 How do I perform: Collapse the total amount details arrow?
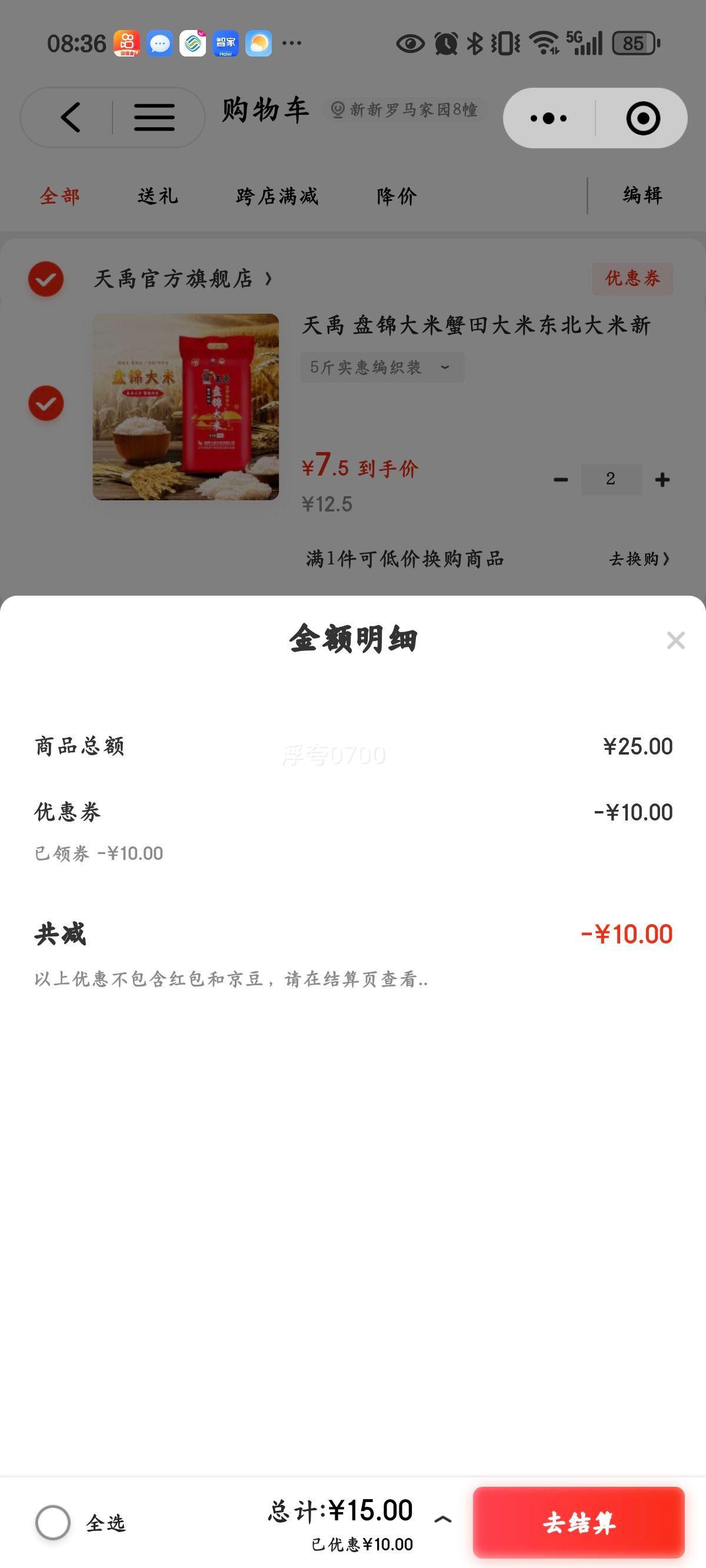point(442,1520)
